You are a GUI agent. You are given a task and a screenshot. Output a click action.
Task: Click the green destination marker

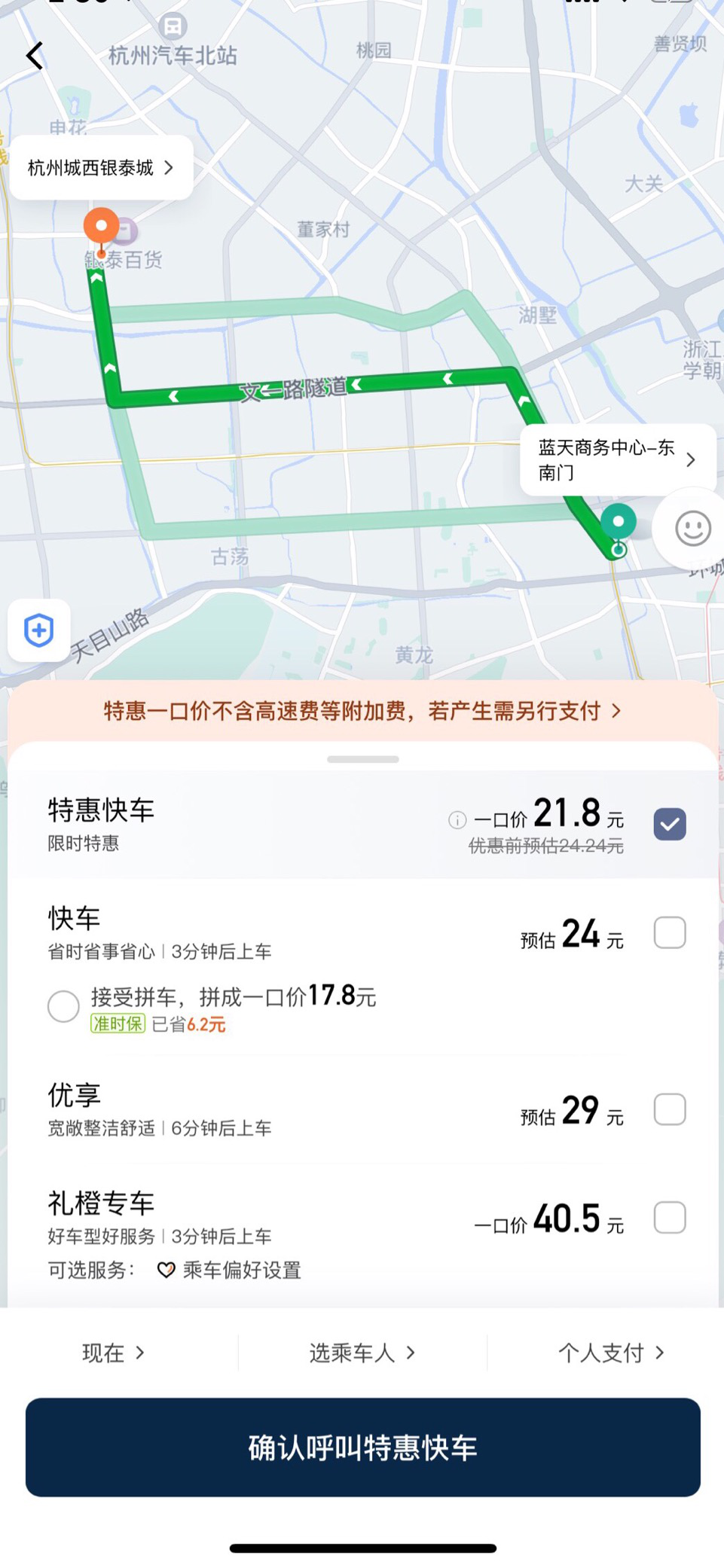pos(618,520)
